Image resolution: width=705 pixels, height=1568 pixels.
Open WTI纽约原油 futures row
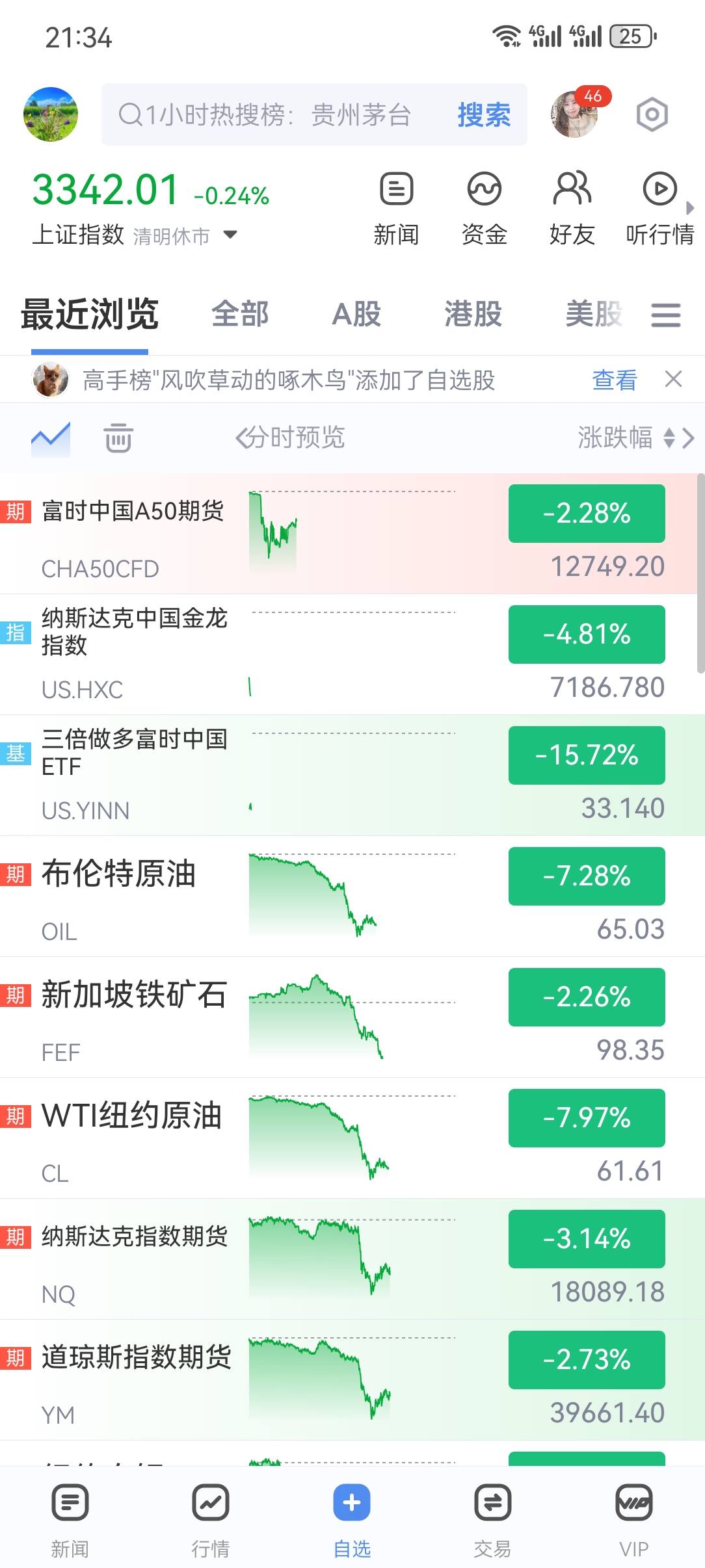(x=352, y=1138)
